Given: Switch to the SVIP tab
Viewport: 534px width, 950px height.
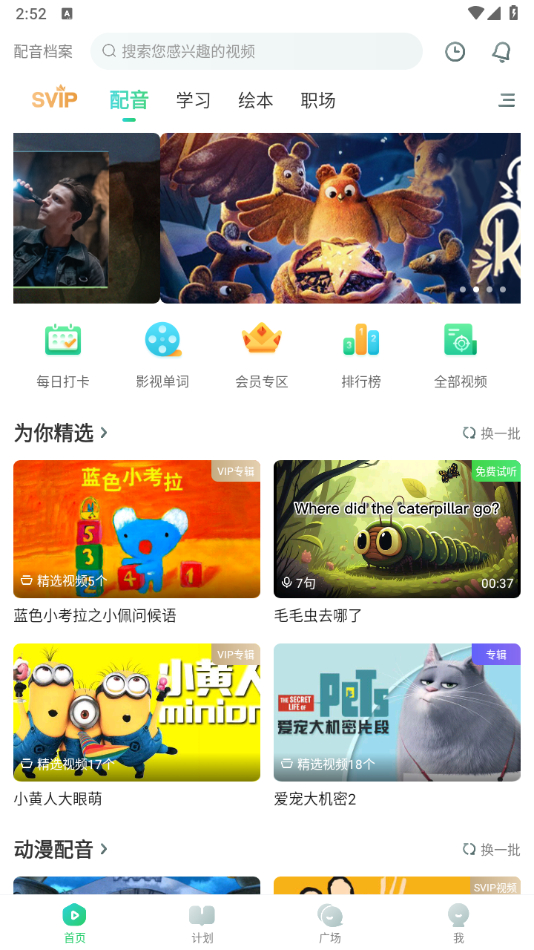Looking at the screenshot, I should click(55, 99).
